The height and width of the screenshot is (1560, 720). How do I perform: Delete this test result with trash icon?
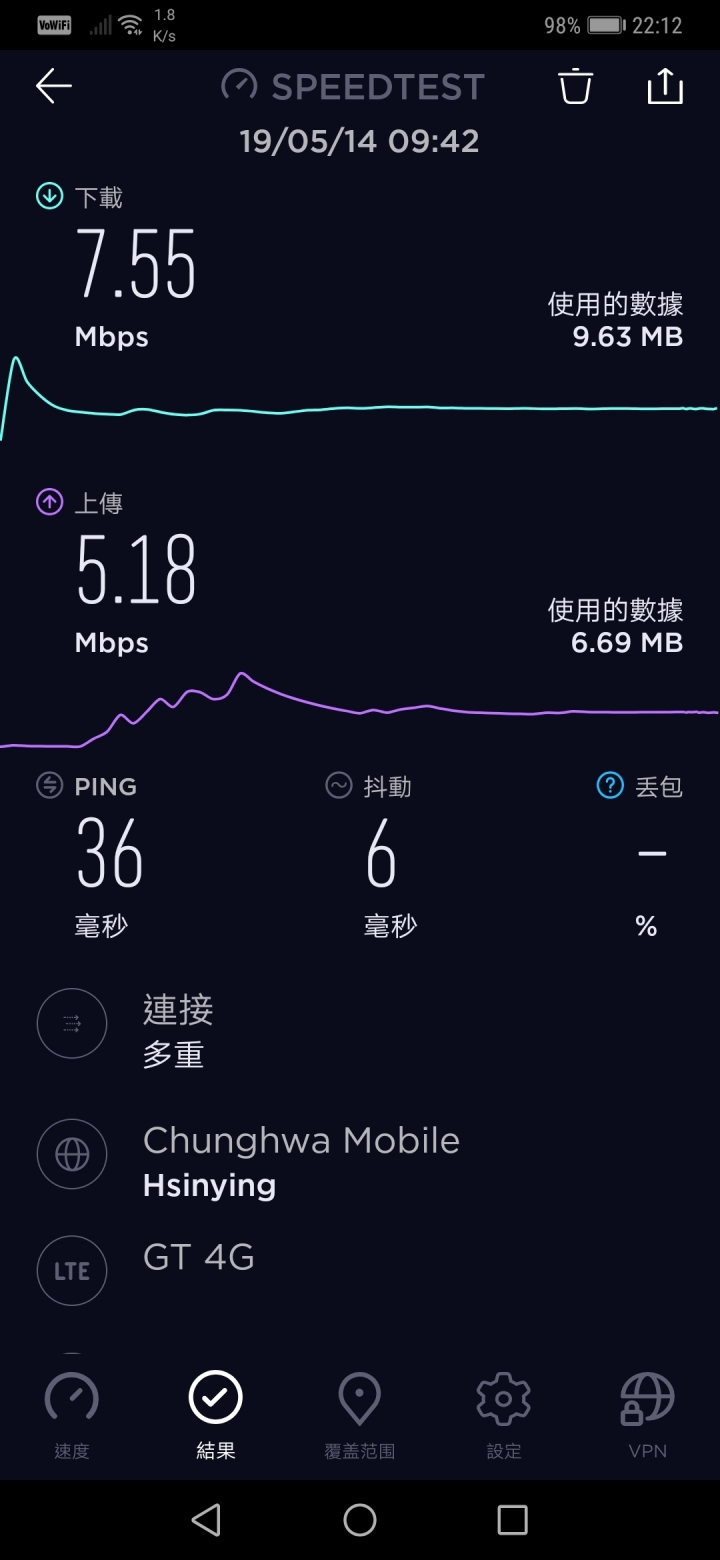tap(575, 86)
